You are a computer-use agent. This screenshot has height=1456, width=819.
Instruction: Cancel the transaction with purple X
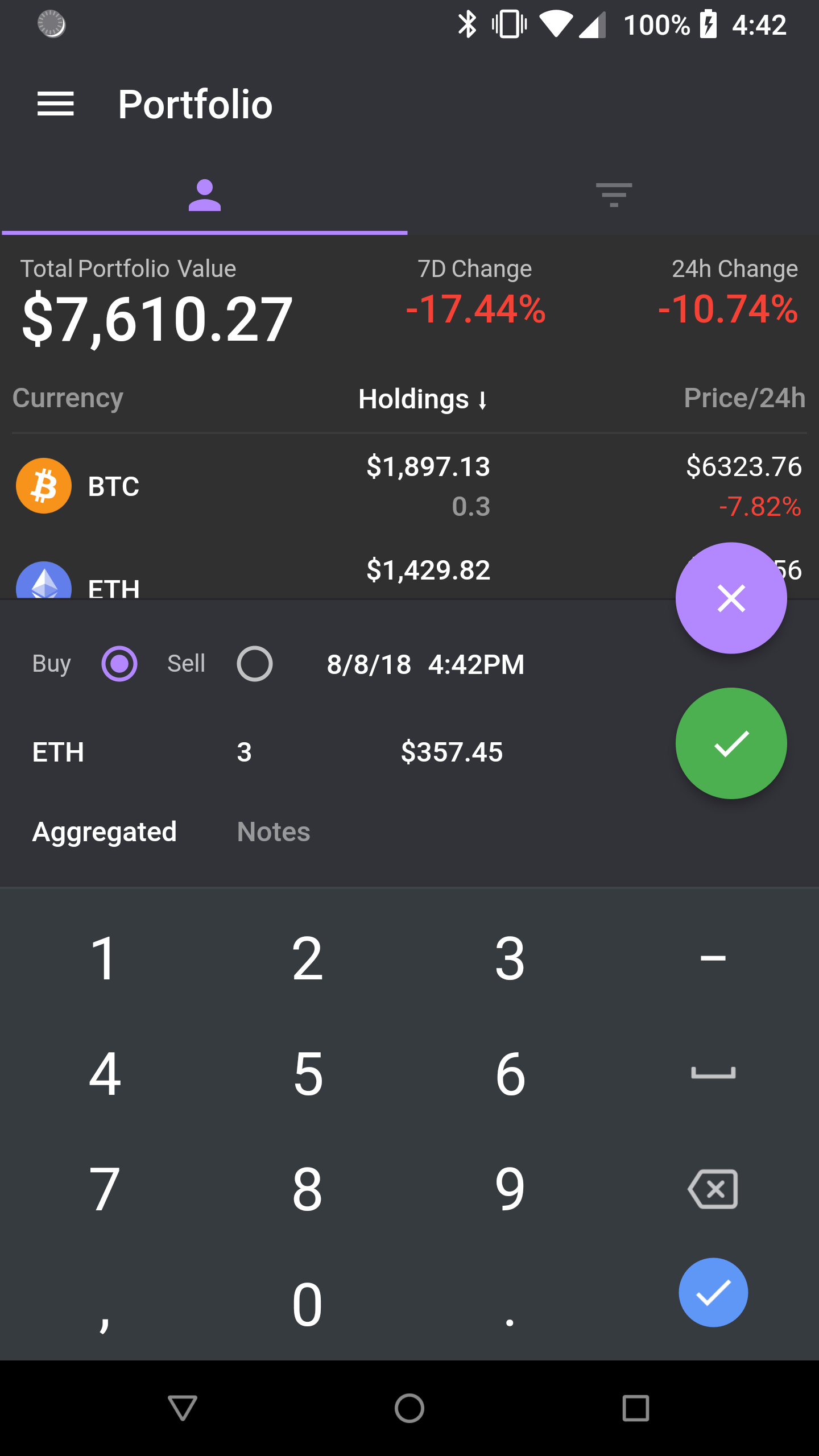(731, 598)
